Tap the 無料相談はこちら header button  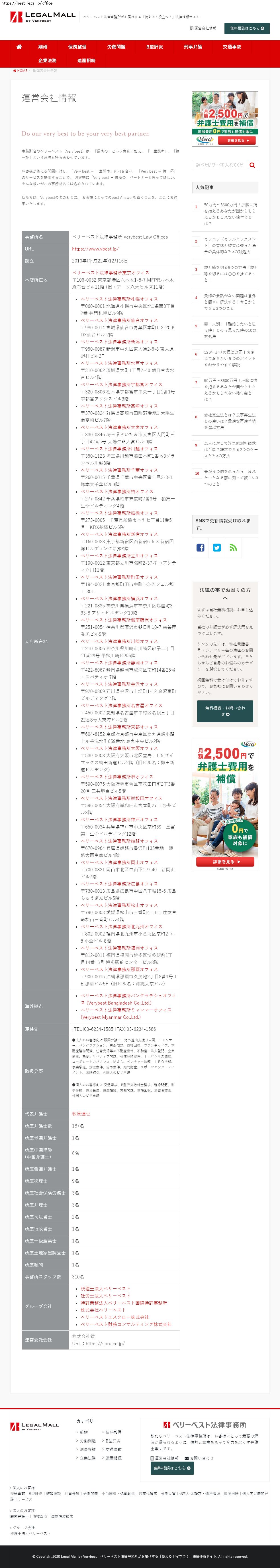point(247,28)
